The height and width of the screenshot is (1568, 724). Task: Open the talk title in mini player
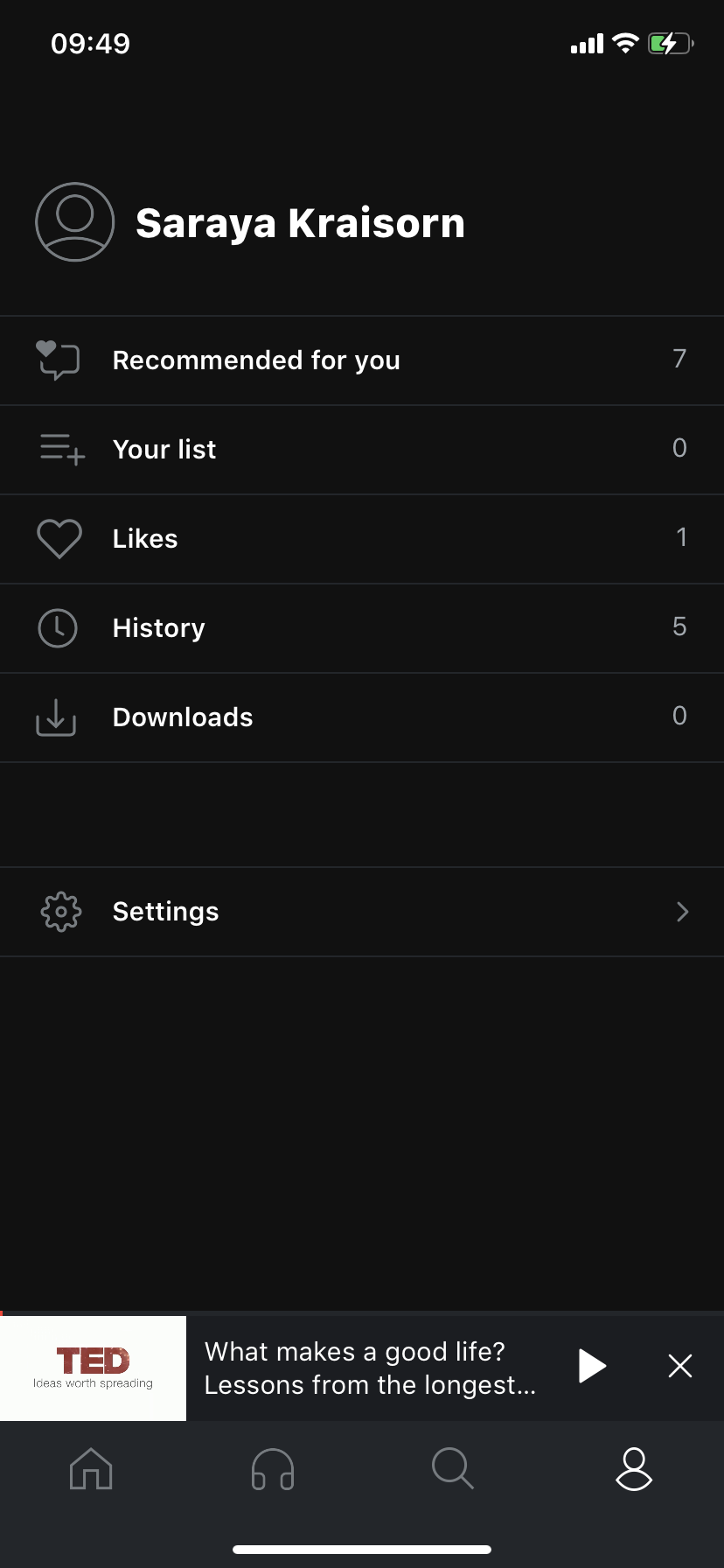pyautogui.click(x=370, y=1368)
